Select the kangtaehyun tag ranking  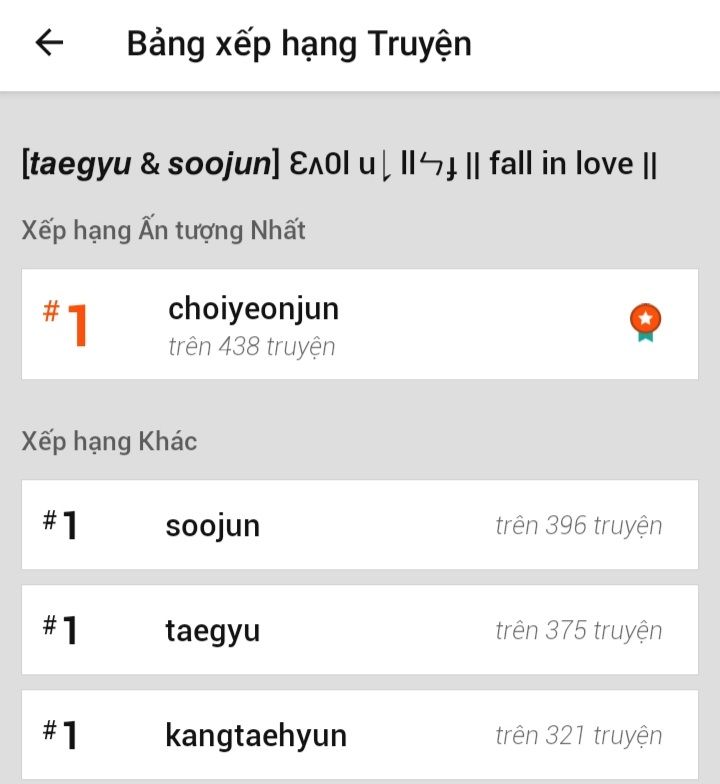click(x=359, y=736)
